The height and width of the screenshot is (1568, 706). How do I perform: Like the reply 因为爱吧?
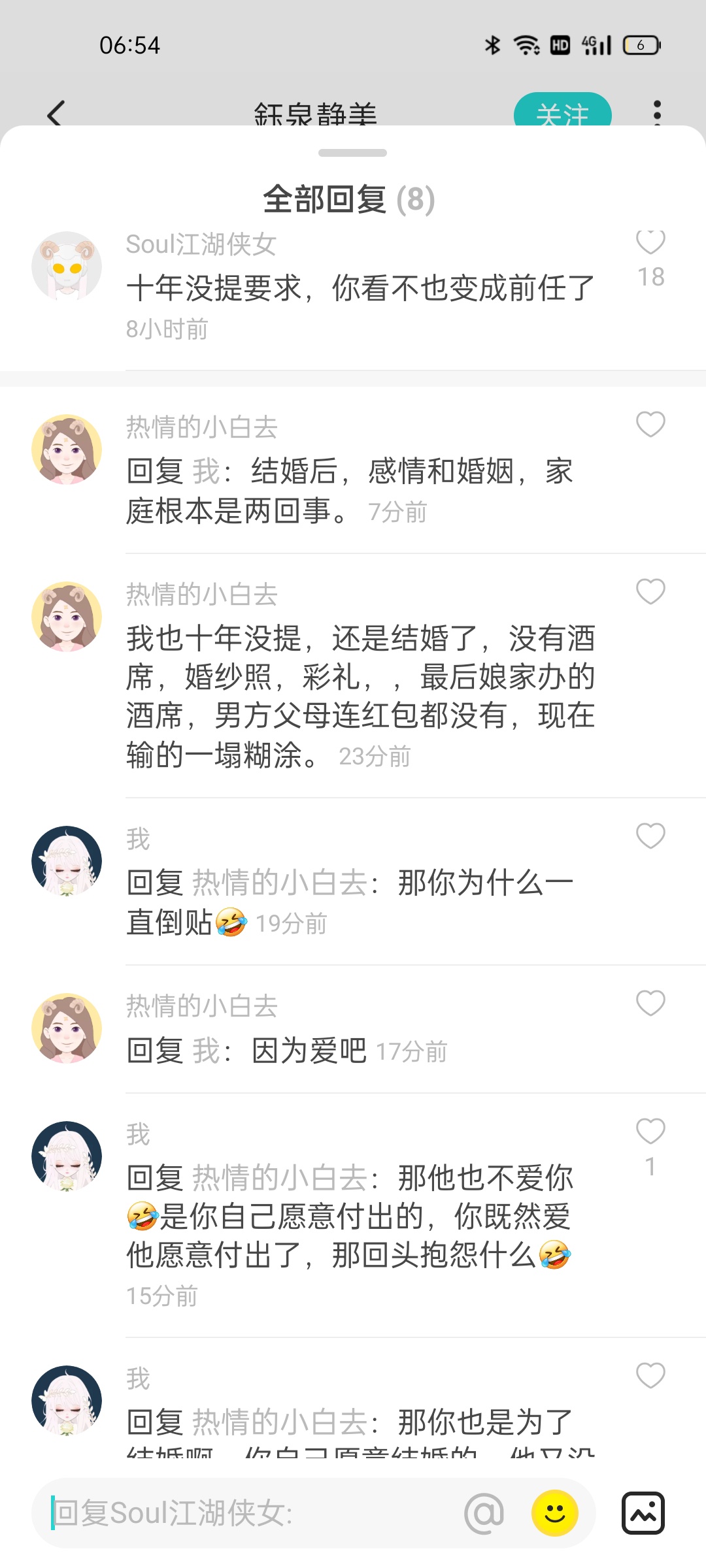(650, 1003)
